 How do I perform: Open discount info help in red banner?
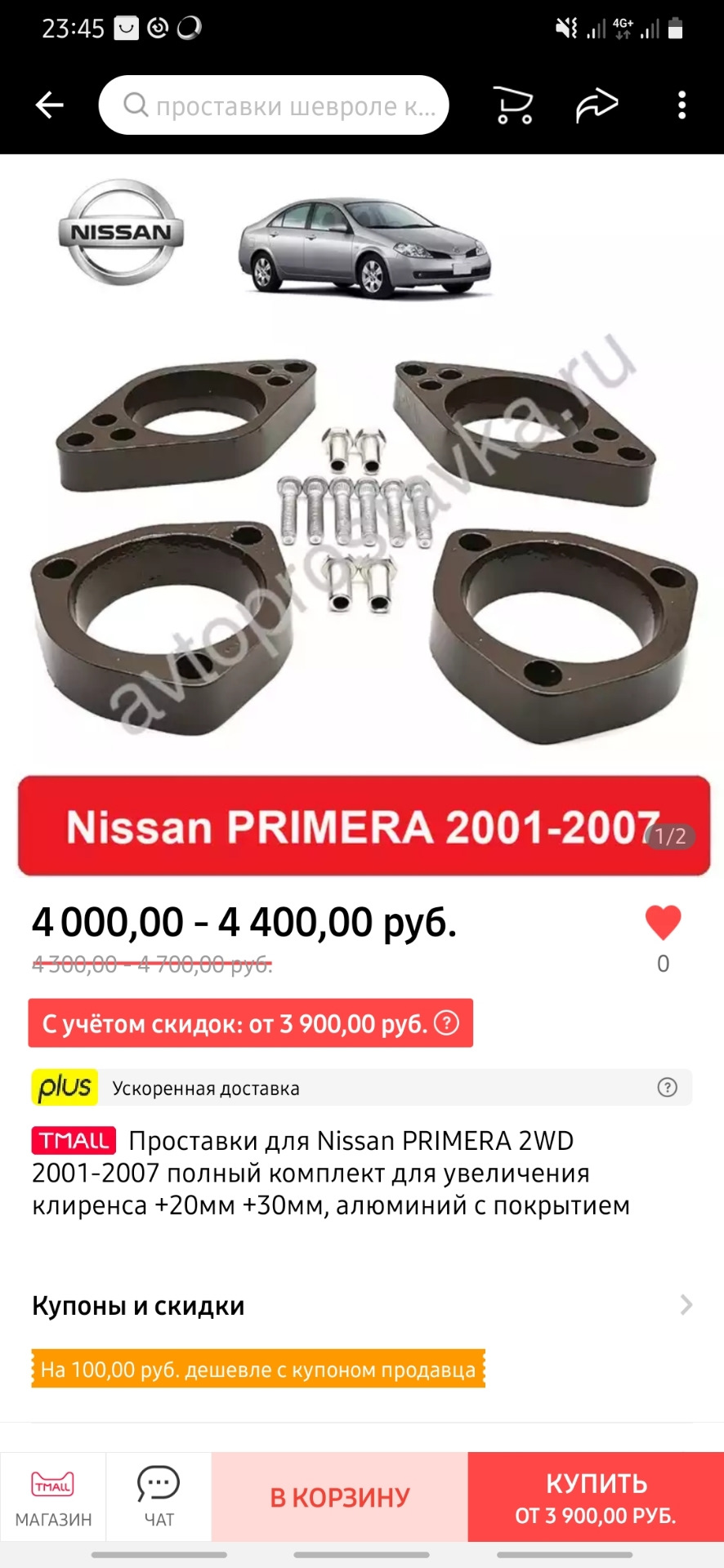pos(446,1022)
